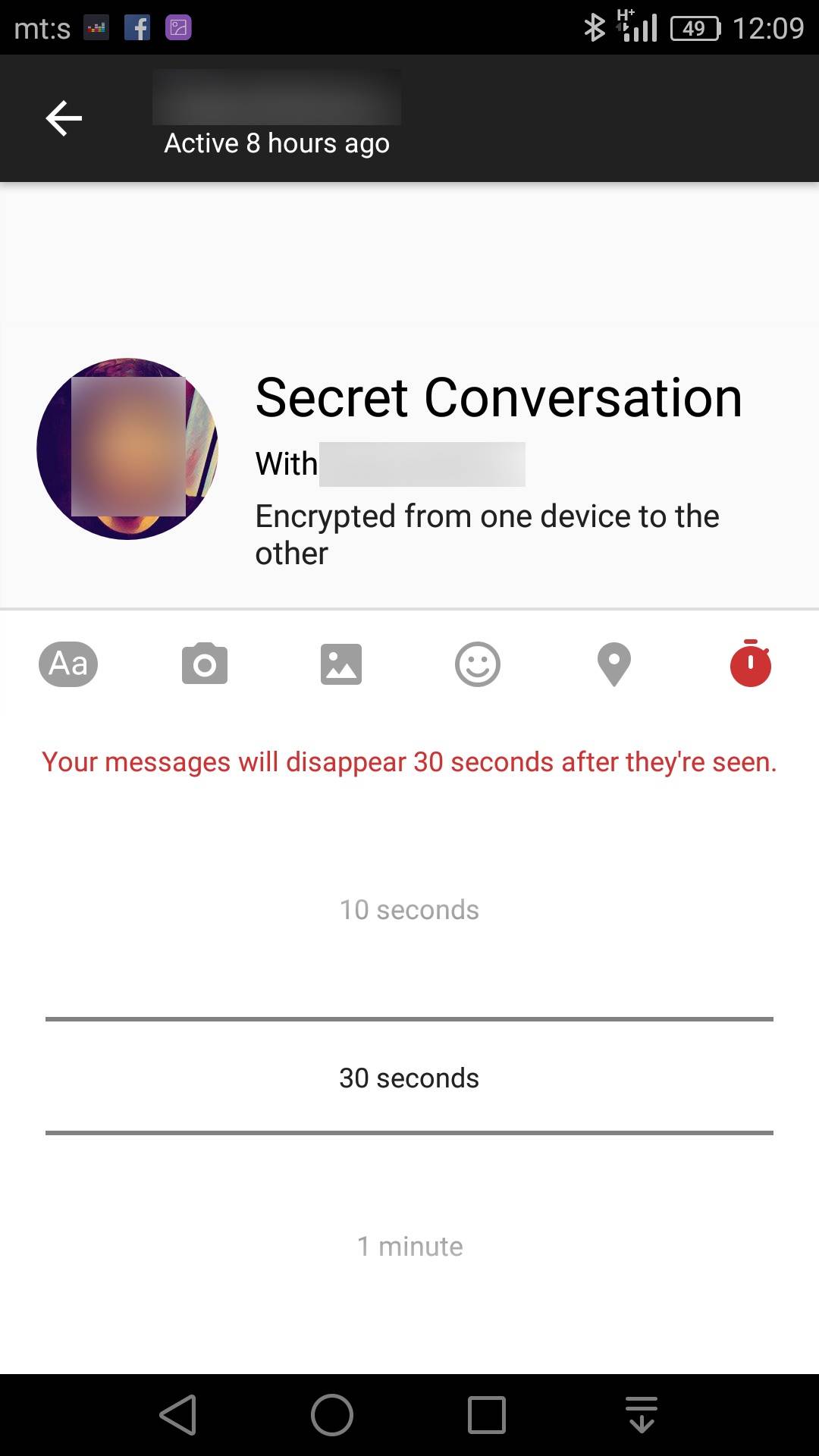Share a location with the pin icon
819x1456 pixels.
[614, 664]
